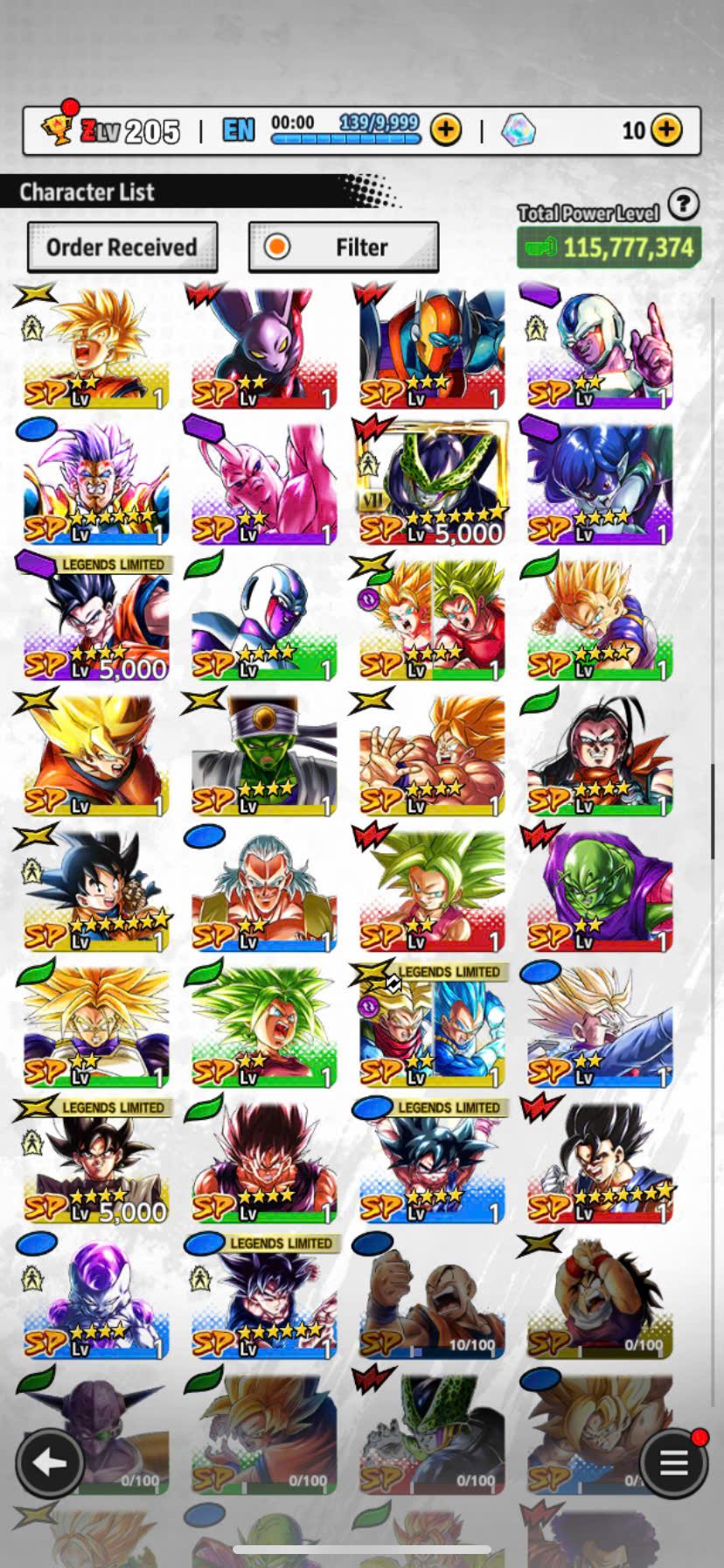Select the Kid Goku seven-star card
Image resolution: width=724 pixels, height=1568 pixels.
pyautogui.click(x=96, y=890)
